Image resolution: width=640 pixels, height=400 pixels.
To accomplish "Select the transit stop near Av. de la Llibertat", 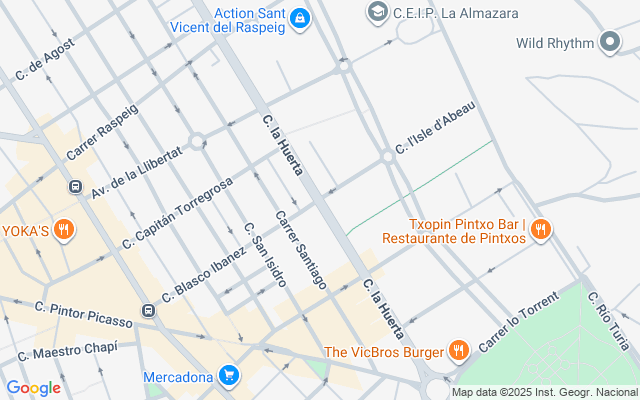I will pos(75,187).
